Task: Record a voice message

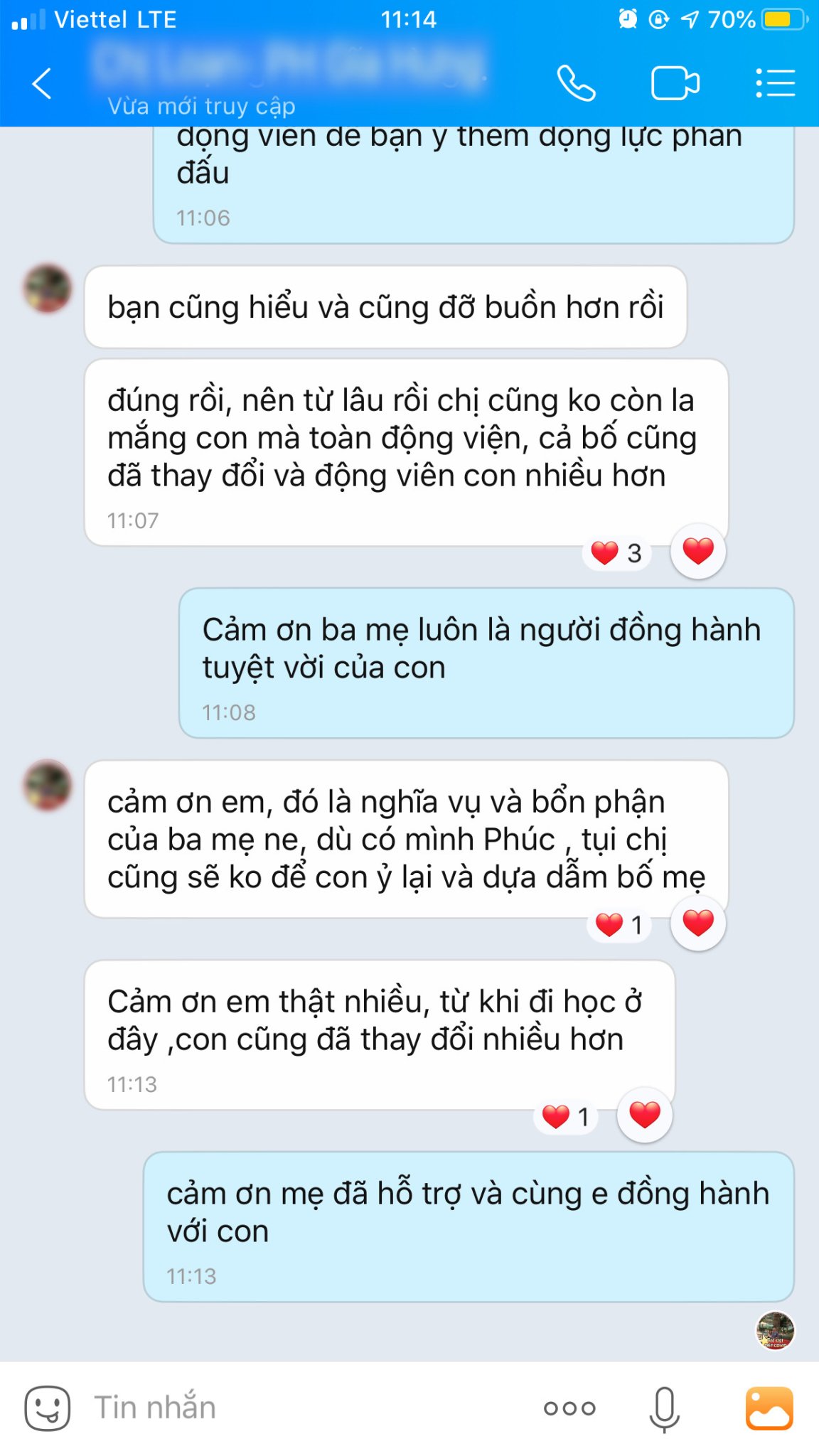Action: click(x=664, y=1408)
